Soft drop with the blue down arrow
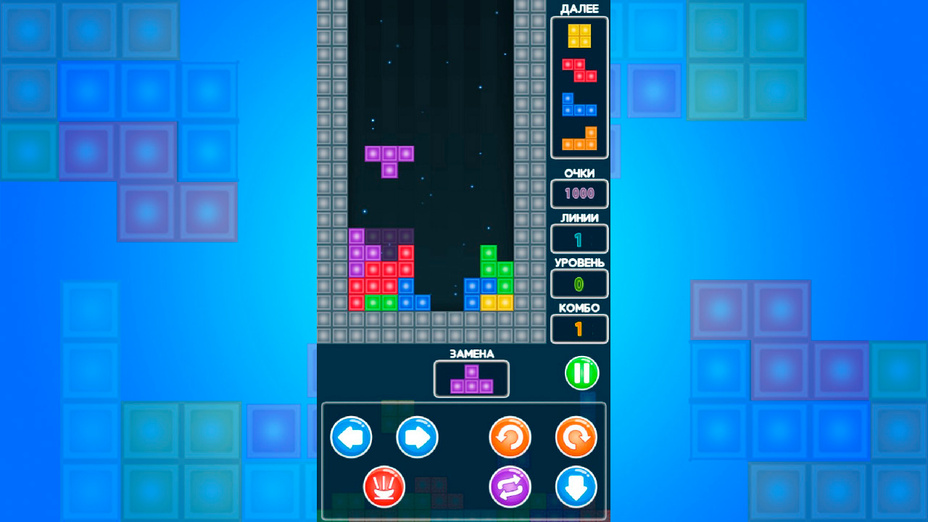The height and width of the screenshot is (522, 928). 576,487
